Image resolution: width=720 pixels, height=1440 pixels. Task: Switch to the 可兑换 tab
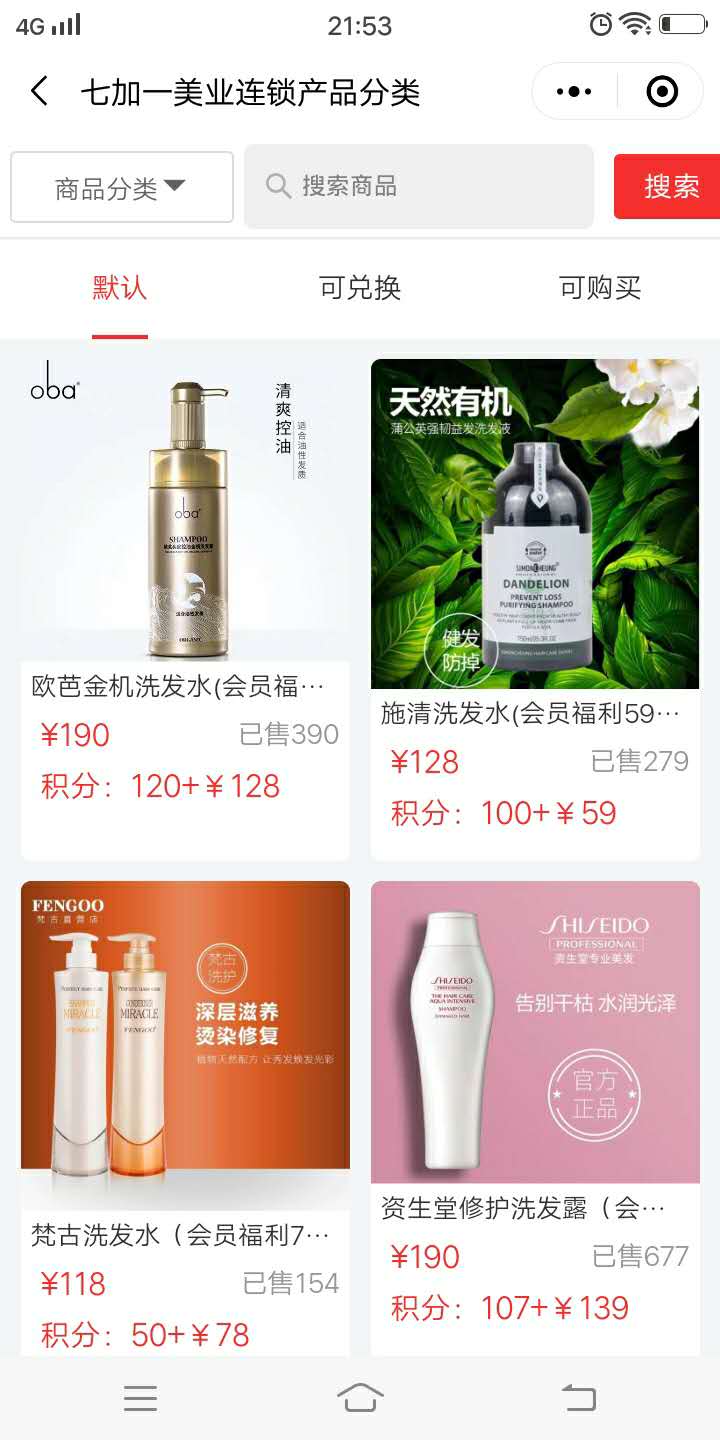pyautogui.click(x=360, y=288)
